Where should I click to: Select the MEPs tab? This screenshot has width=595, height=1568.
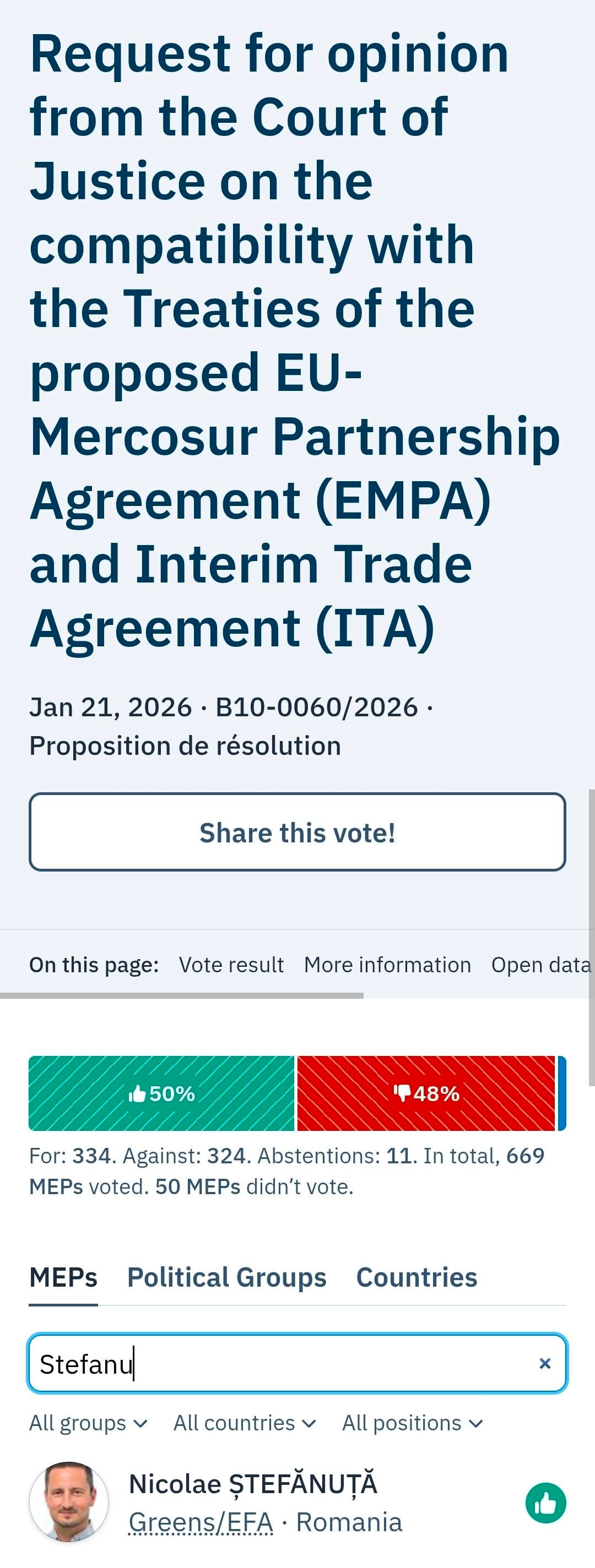[63, 1278]
